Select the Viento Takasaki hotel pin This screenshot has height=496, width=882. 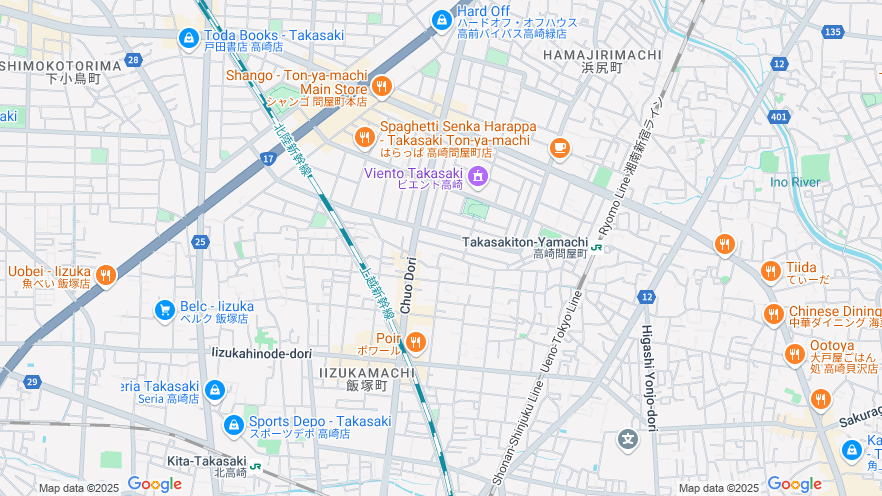(477, 177)
